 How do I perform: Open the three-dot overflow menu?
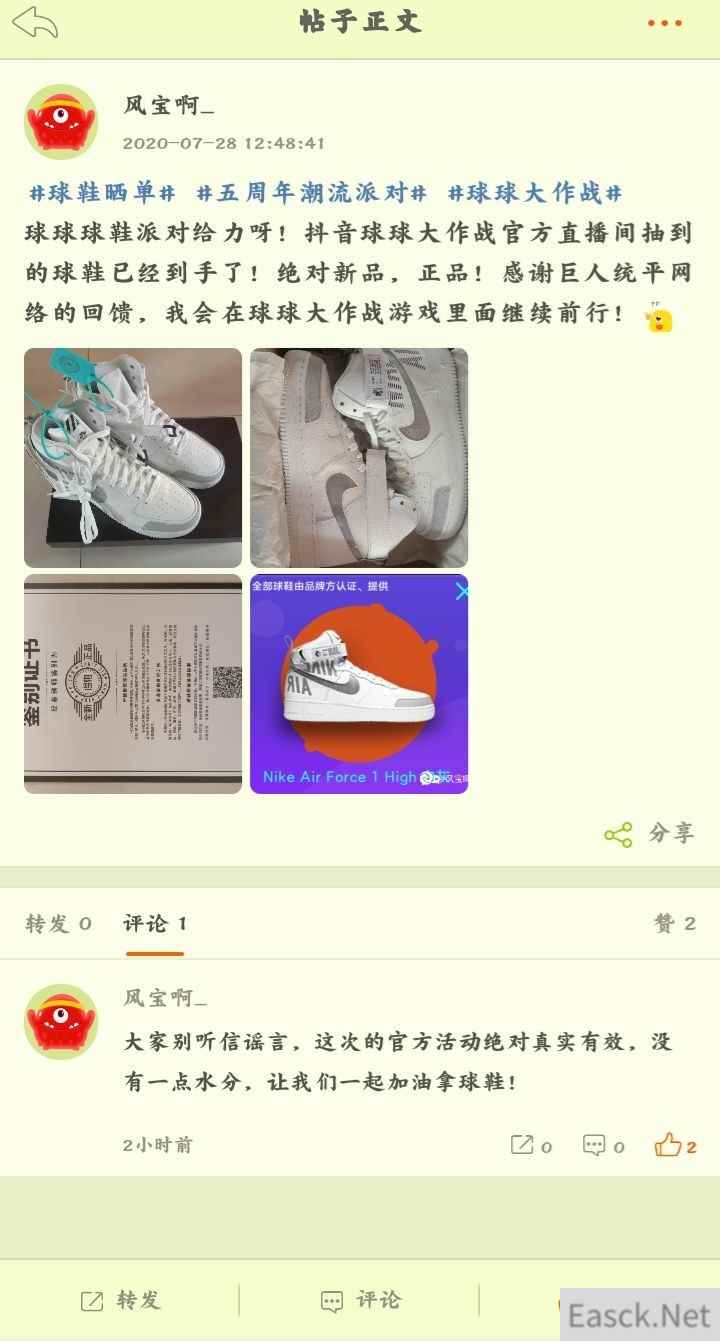[664, 23]
